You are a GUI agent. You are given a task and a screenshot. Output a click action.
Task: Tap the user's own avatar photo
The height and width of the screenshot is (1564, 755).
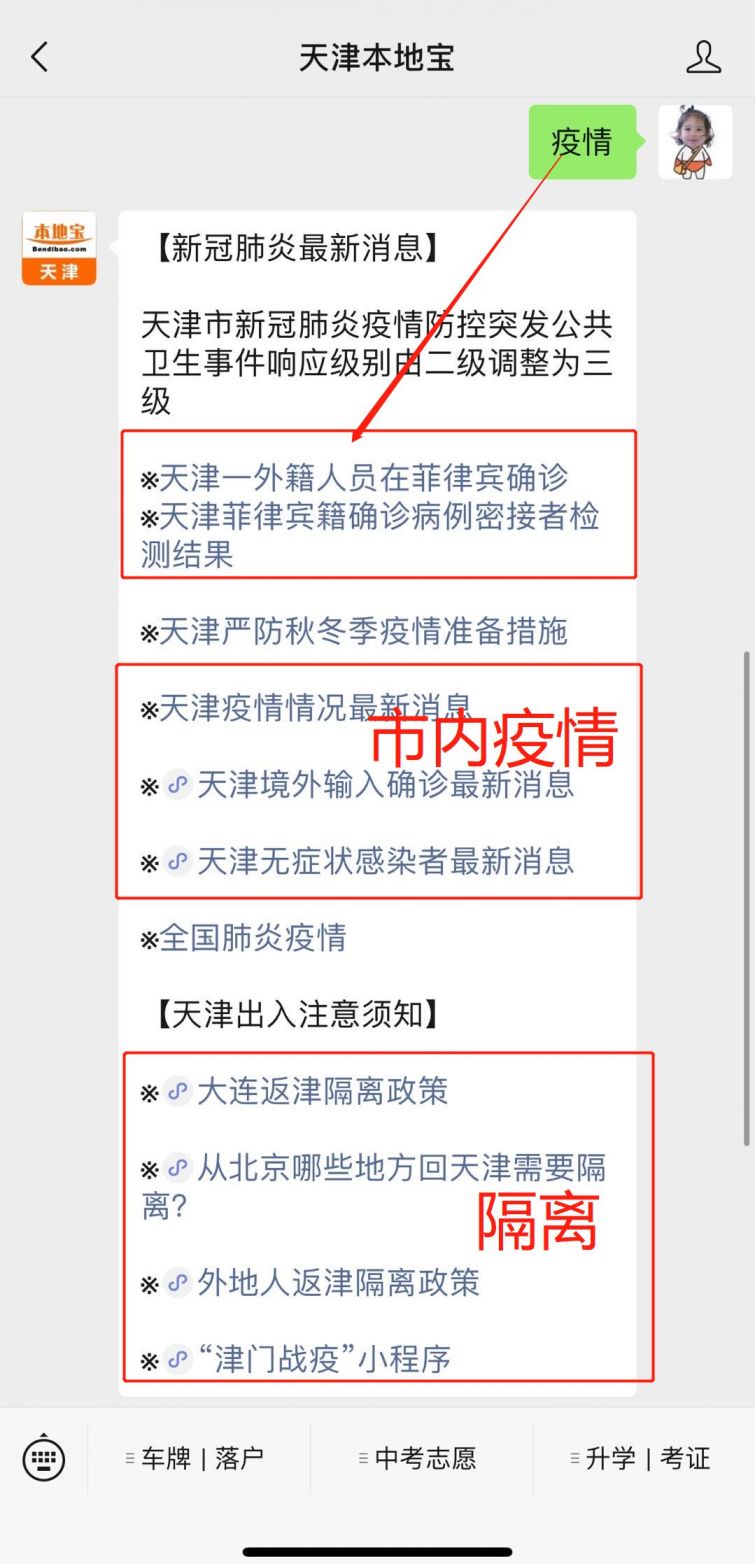coord(695,142)
